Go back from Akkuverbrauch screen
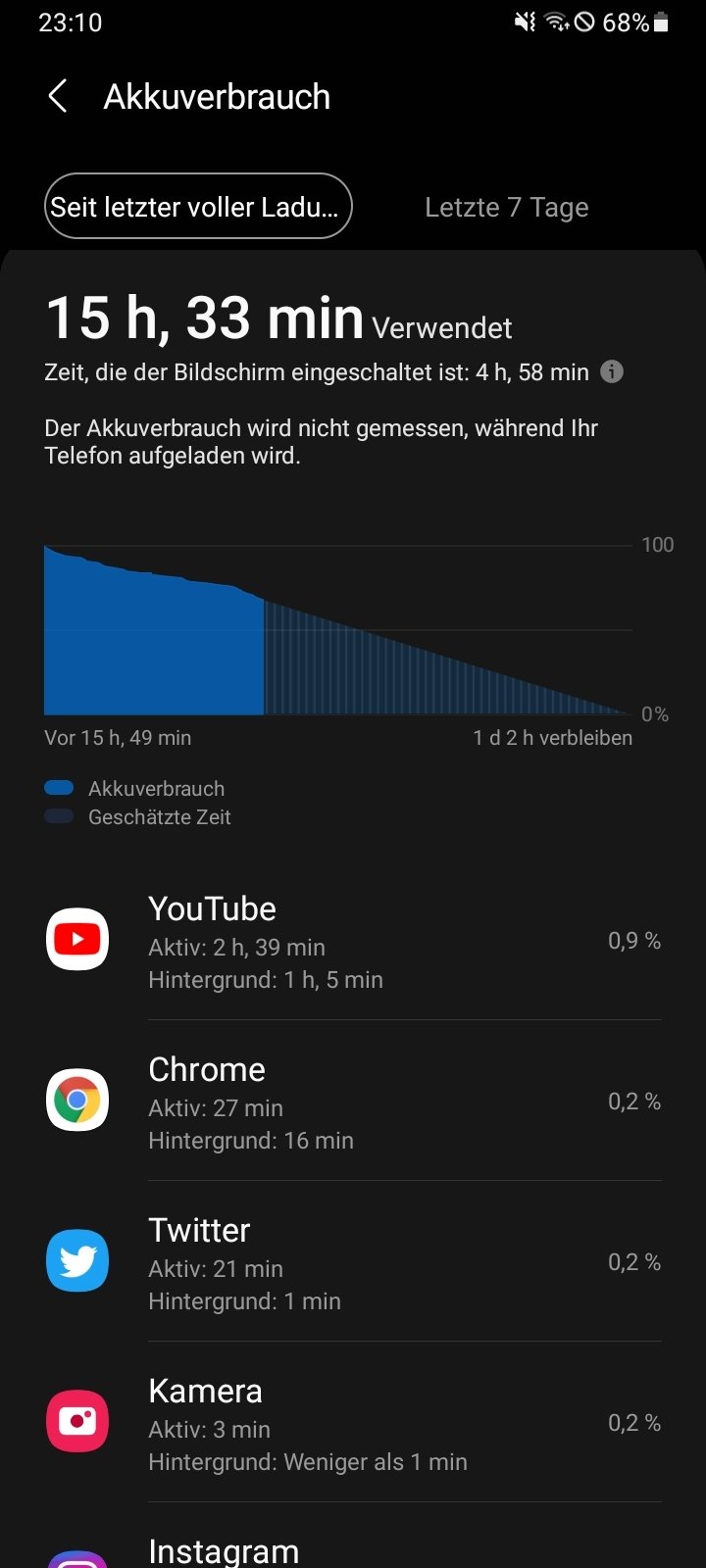 coord(58,96)
